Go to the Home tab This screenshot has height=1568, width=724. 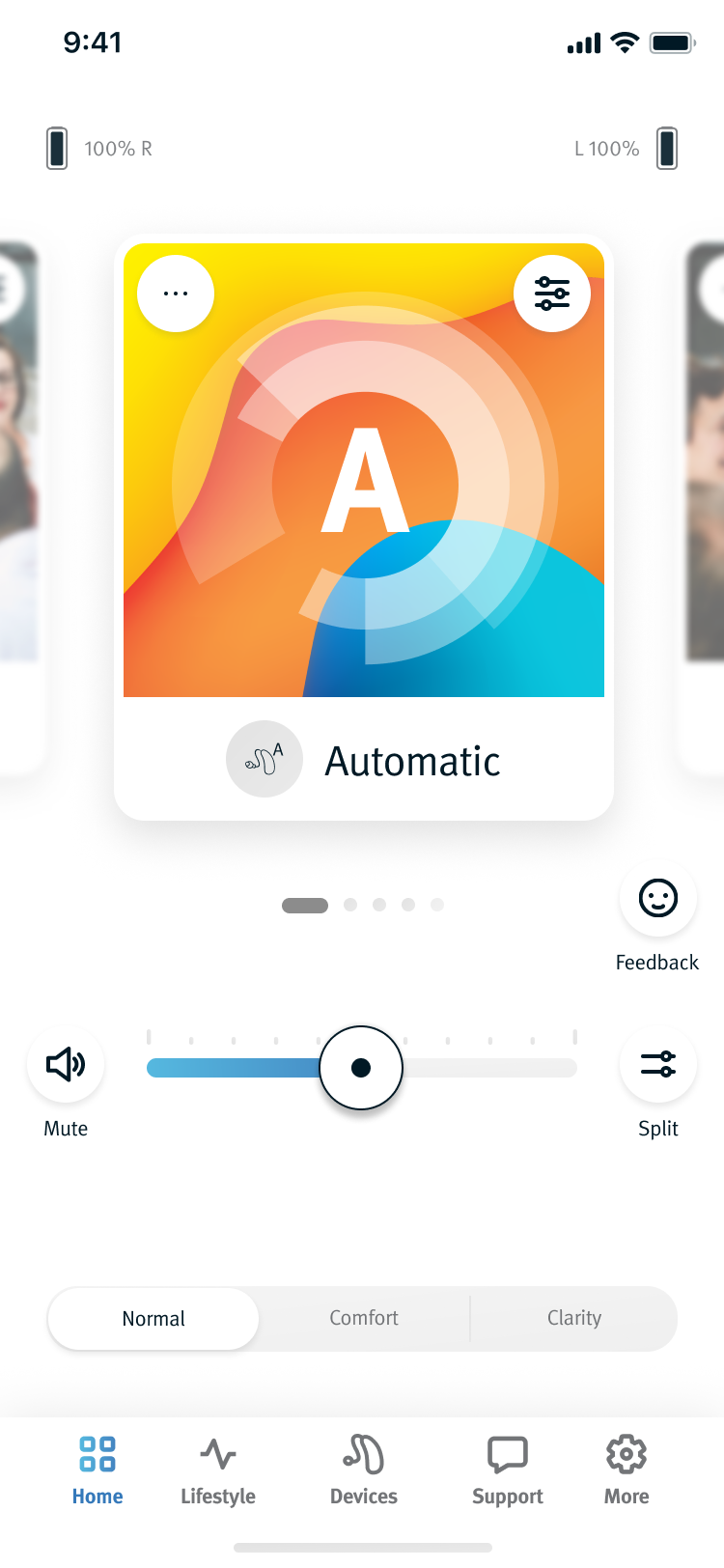click(x=97, y=1471)
